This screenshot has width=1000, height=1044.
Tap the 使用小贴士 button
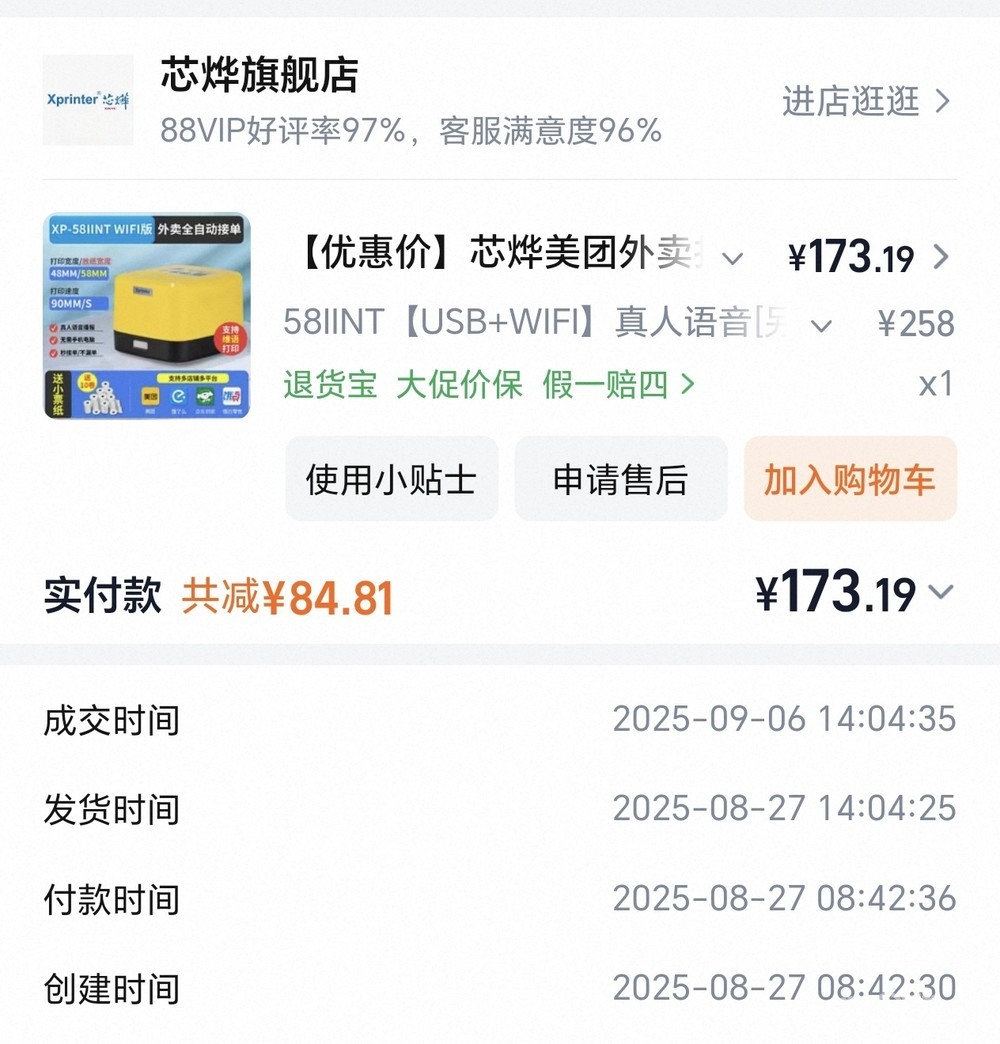(391, 479)
